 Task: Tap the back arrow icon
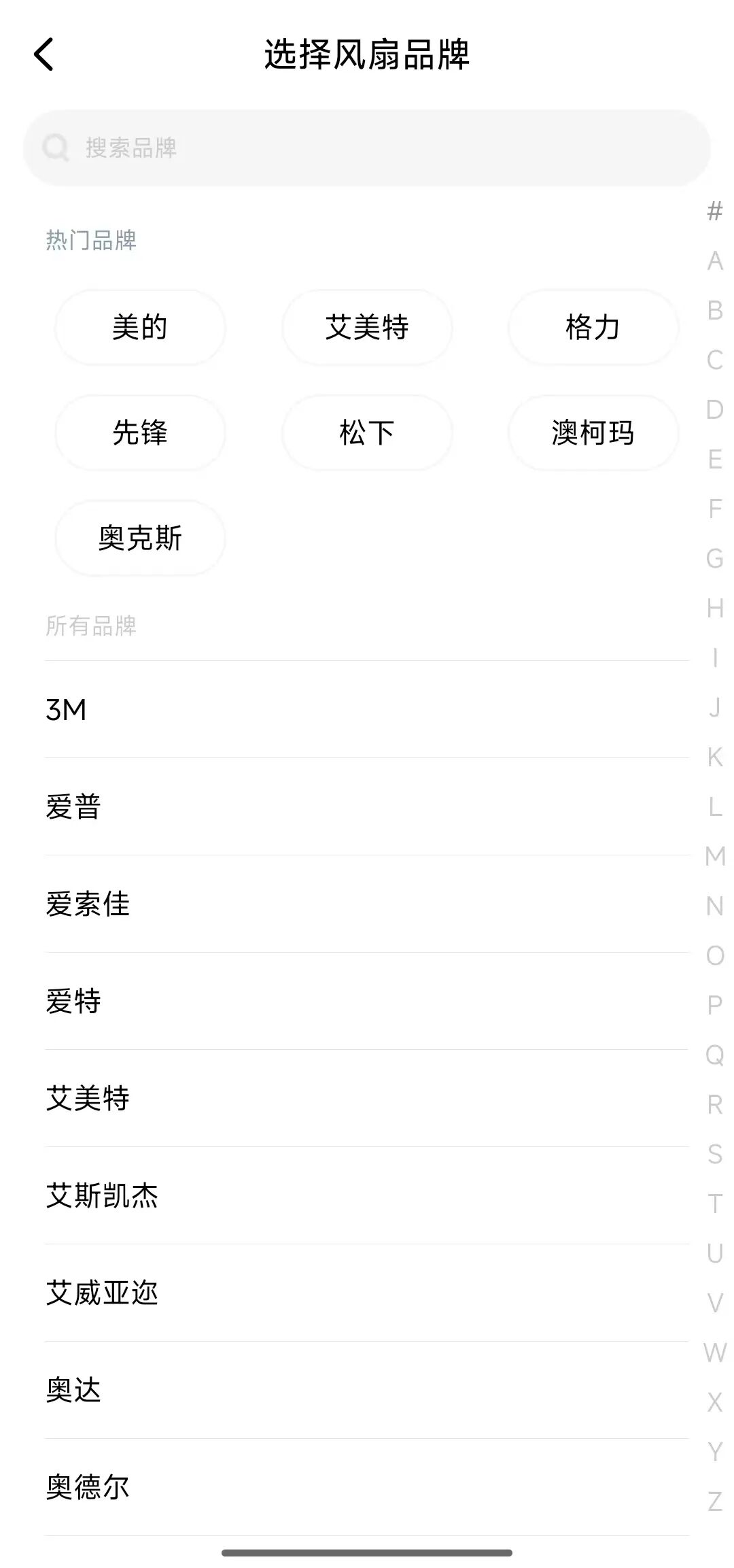[x=43, y=54]
